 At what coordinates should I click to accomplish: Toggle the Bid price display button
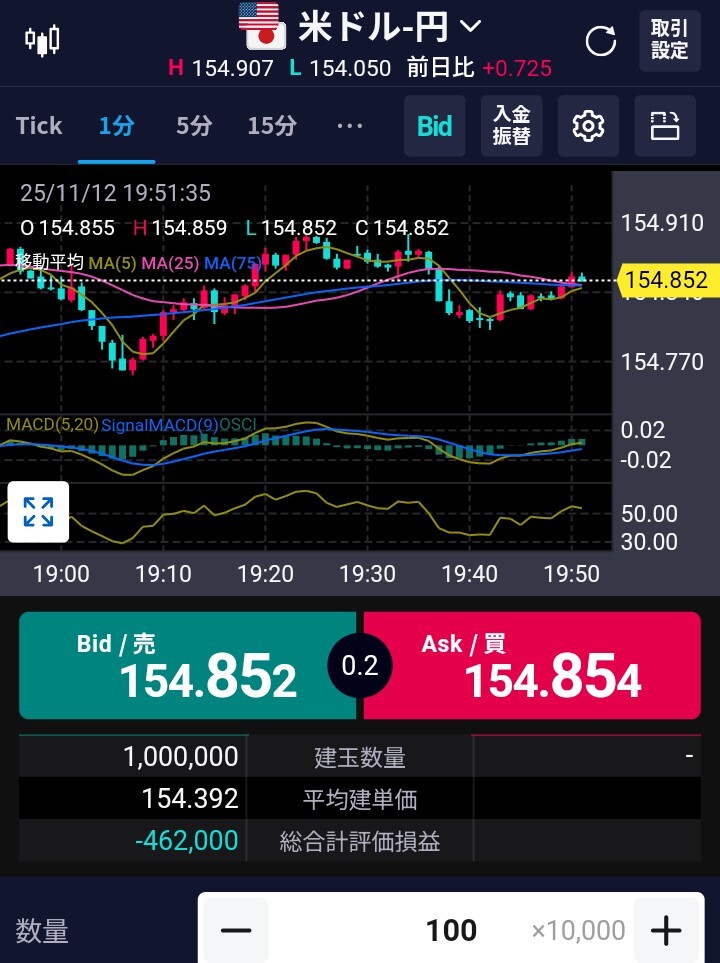coord(435,126)
